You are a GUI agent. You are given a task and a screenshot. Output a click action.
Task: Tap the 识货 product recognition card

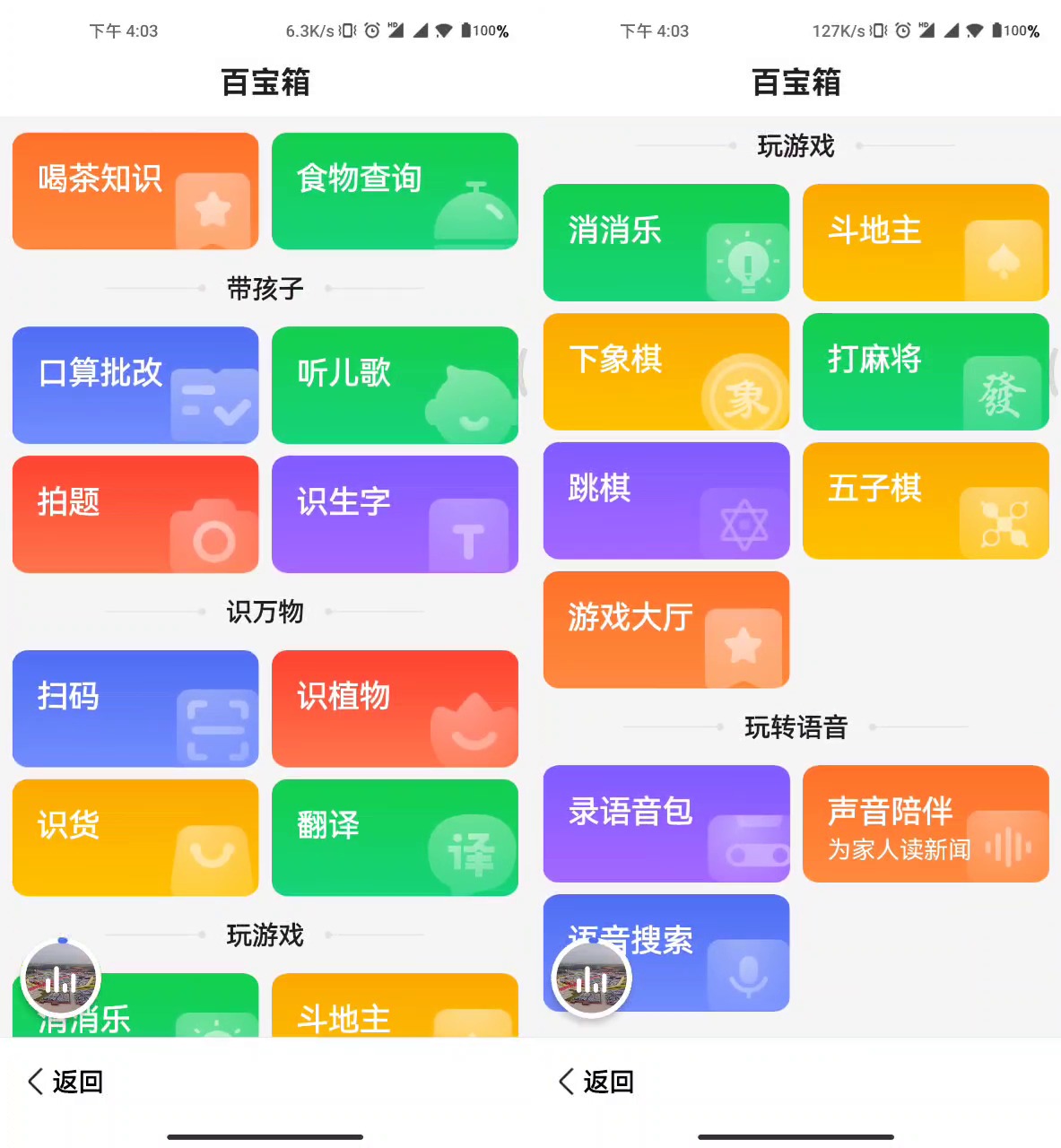coord(135,838)
